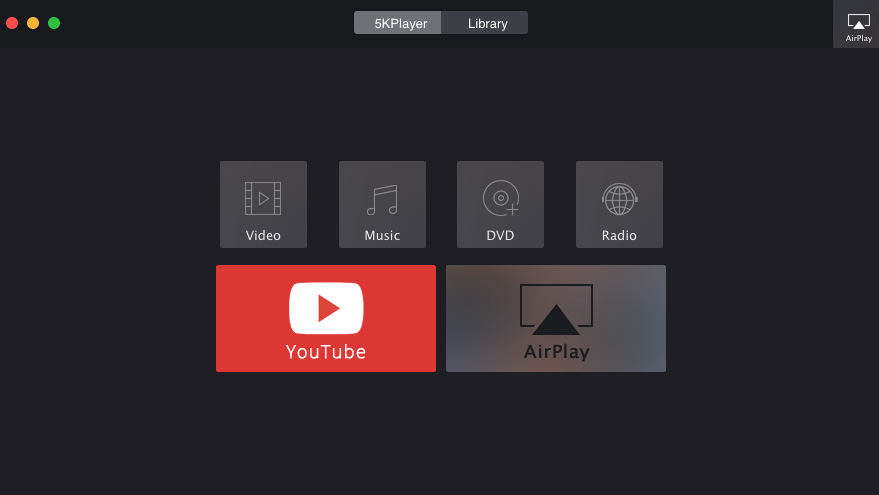Open the red YouTube card
The width and height of the screenshot is (879, 495).
pyautogui.click(x=326, y=318)
